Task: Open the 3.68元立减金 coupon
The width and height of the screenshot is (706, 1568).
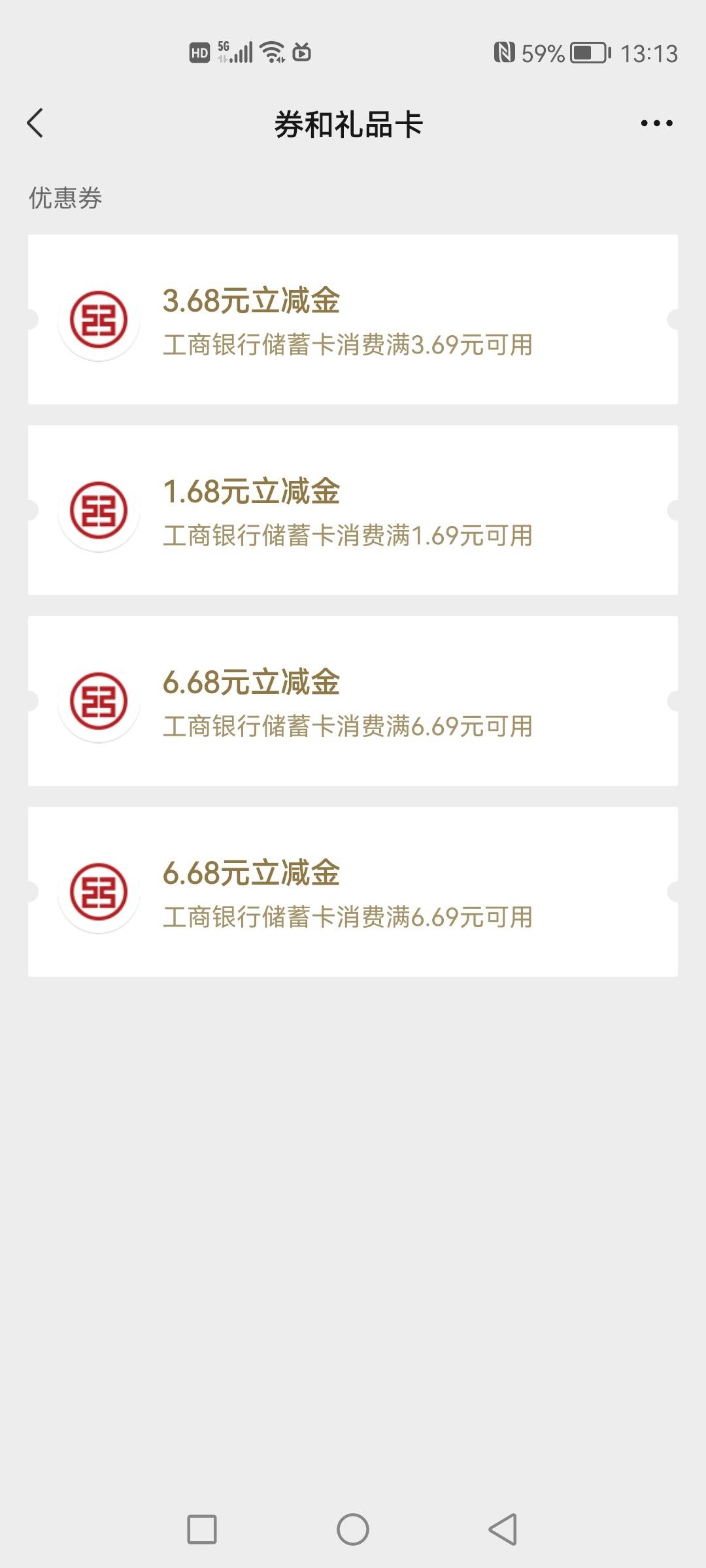Action: click(353, 319)
